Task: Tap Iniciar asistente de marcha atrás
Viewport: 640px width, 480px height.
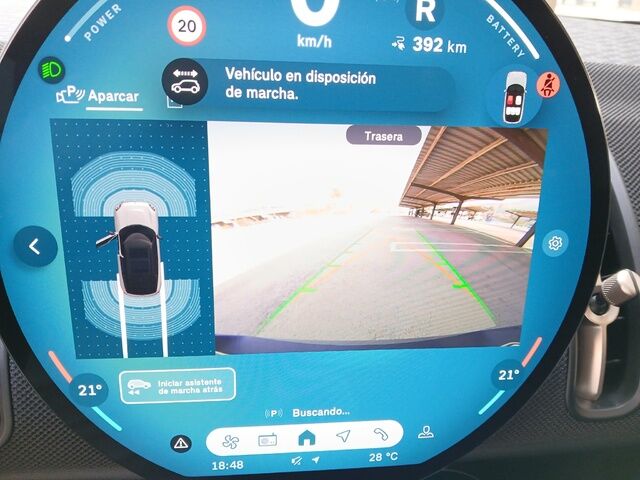Action: coord(178,385)
